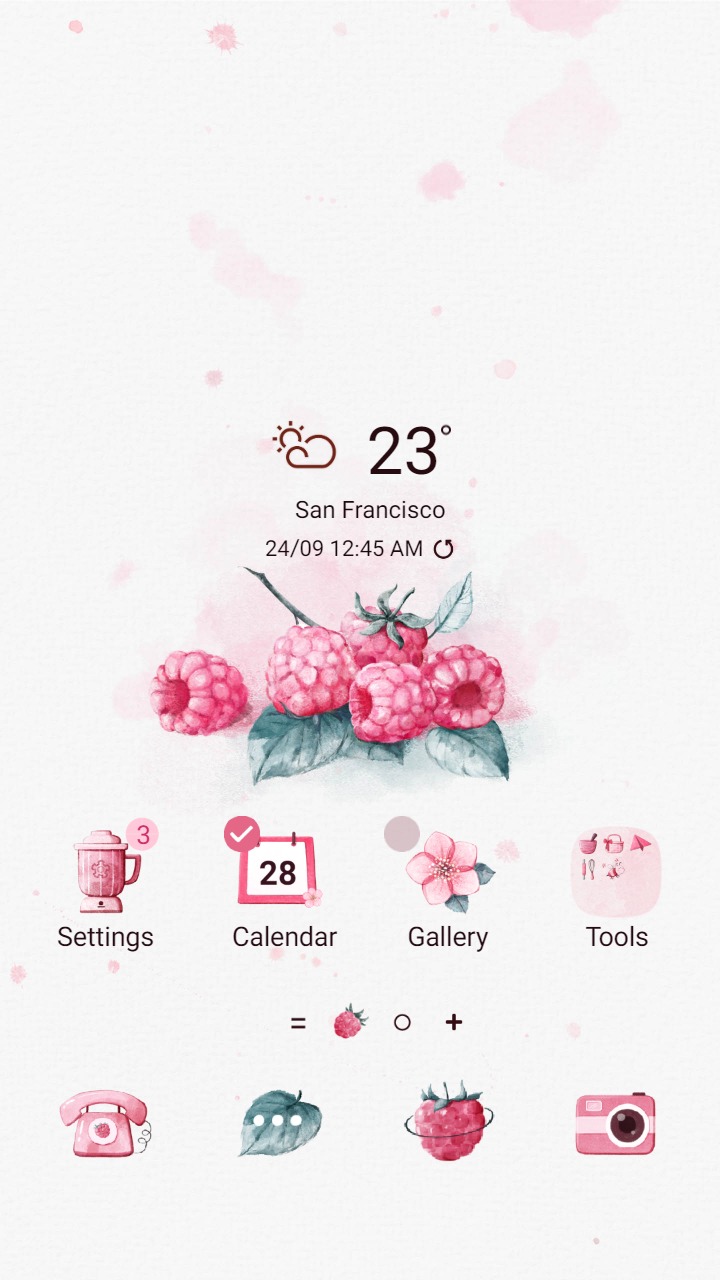Open the Camera app

coord(615,1123)
